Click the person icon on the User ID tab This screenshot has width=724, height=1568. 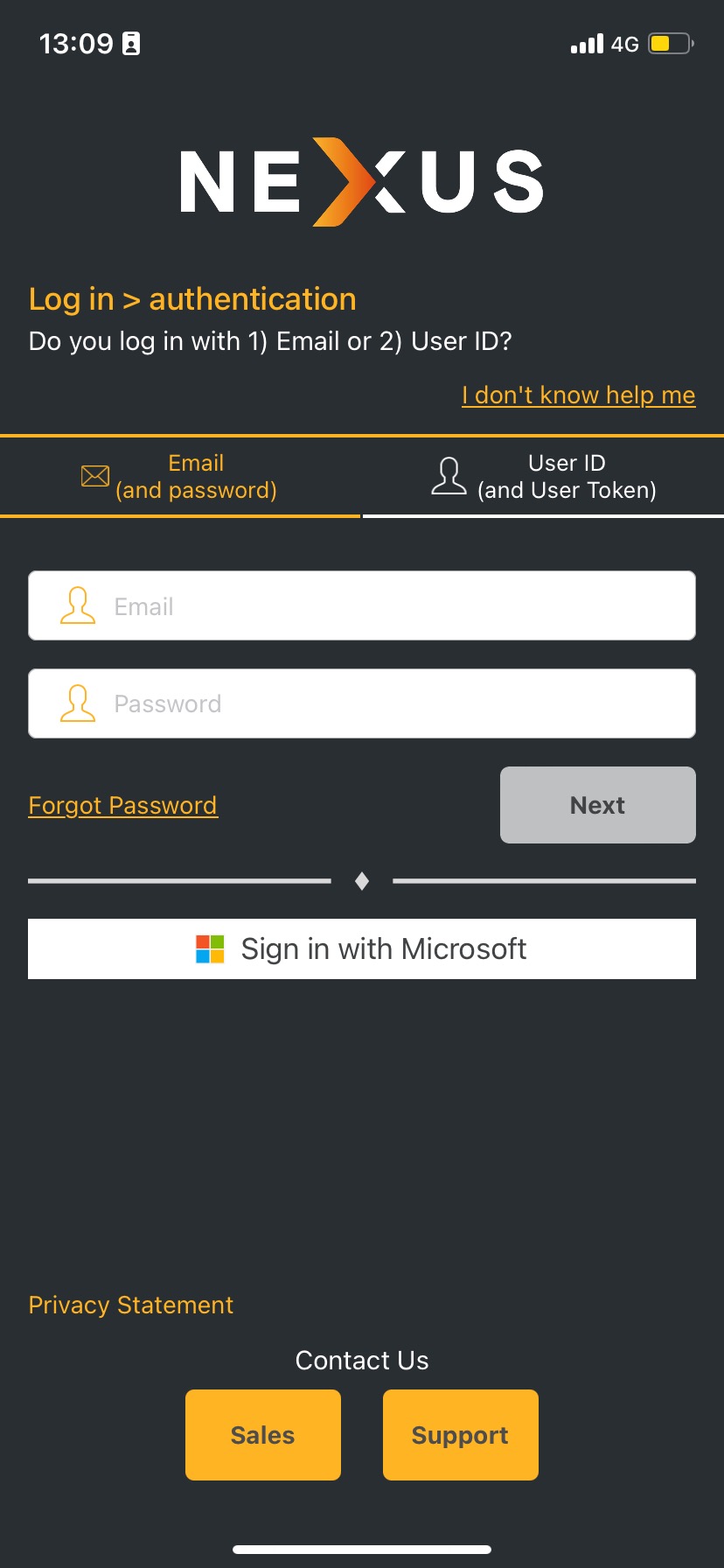pyautogui.click(x=449, y=477)
